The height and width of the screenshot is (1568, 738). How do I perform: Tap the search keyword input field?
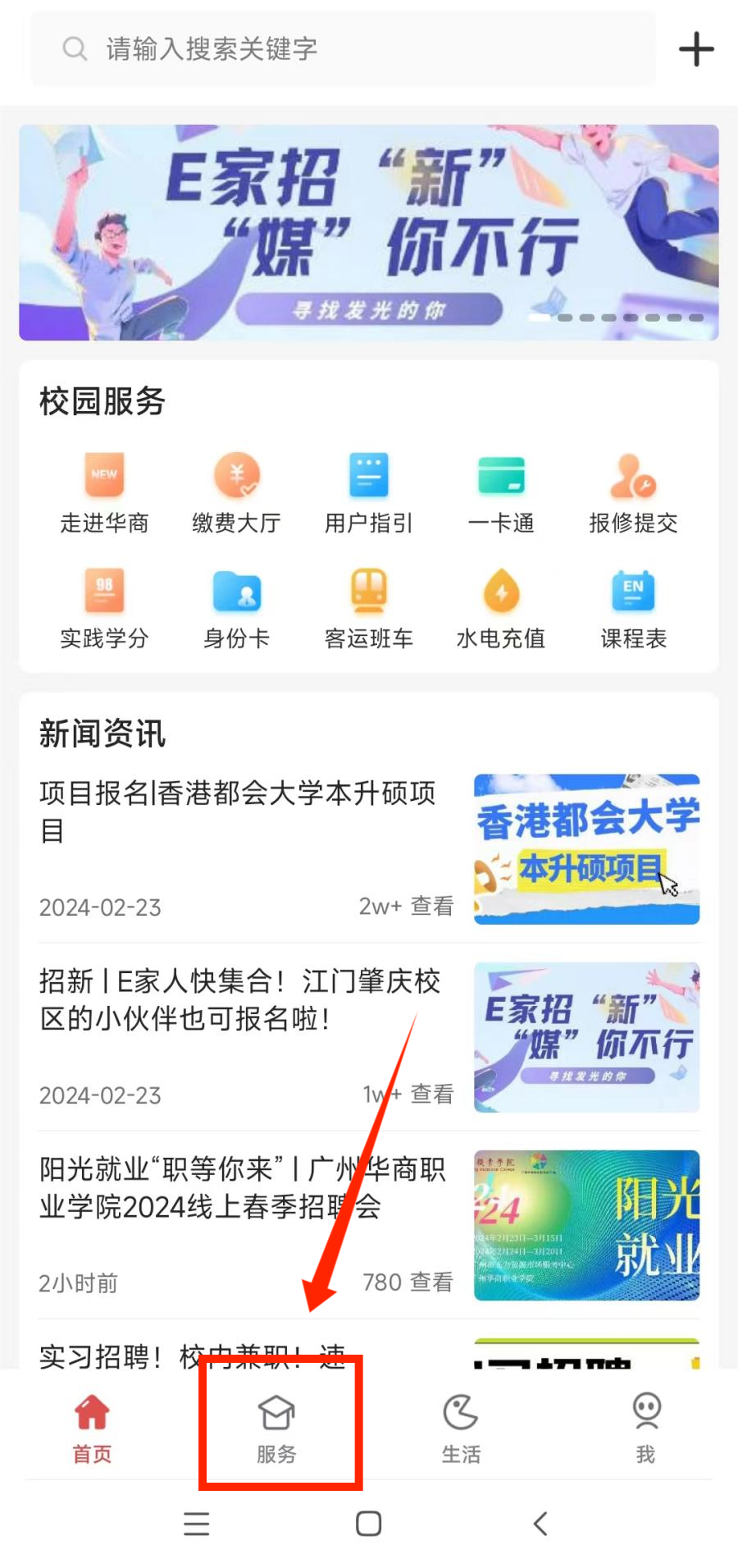click(343, 49)
